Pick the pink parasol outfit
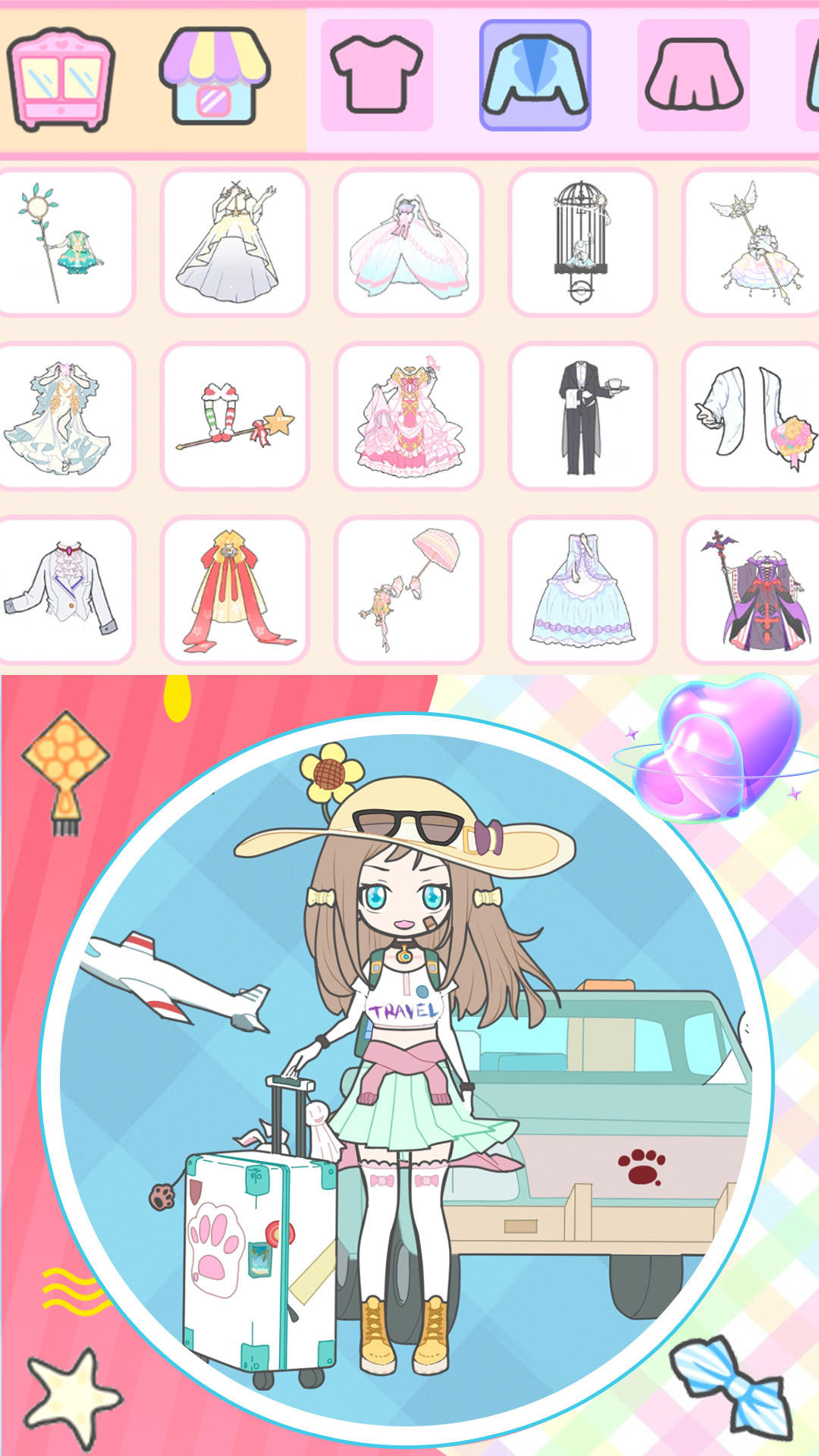Image resolution: width=819 pixels, height=1456 pixels. click(x=409, y=589)
